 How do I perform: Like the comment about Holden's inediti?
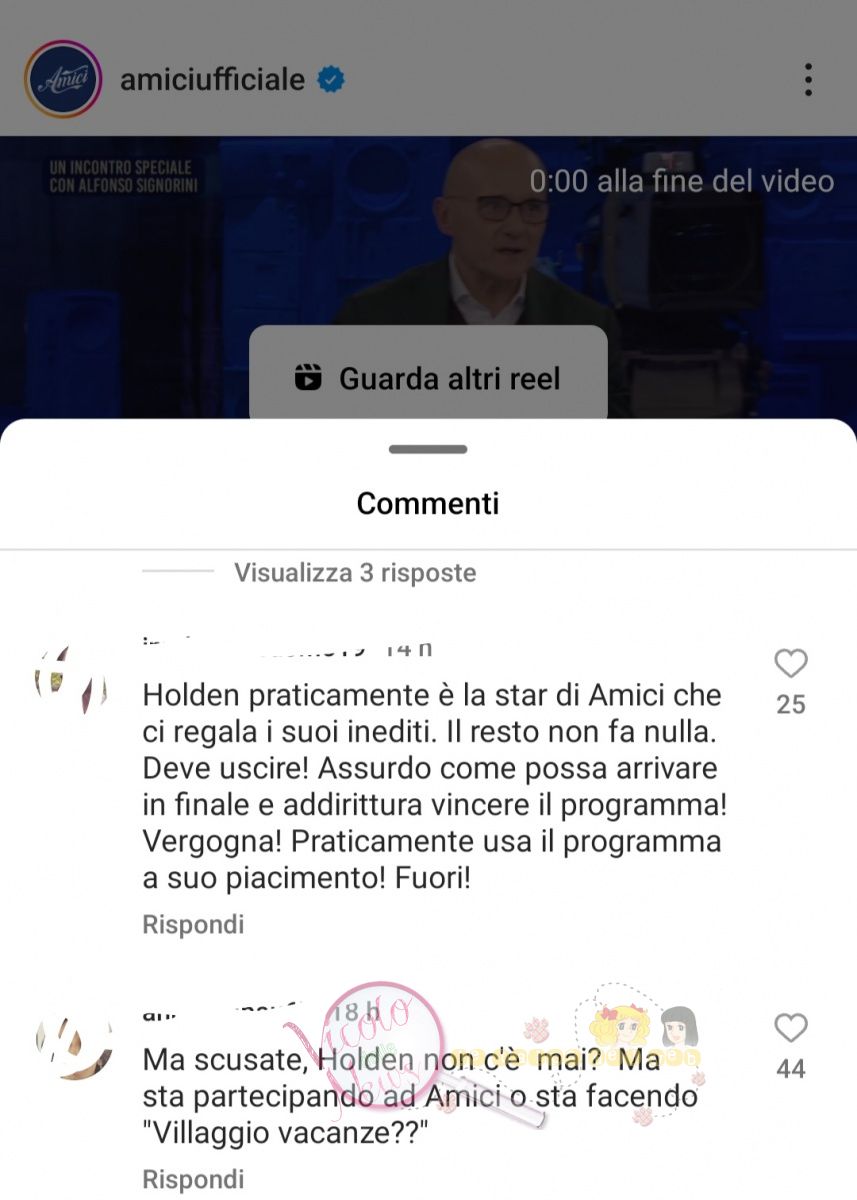[x=790, y=664]
